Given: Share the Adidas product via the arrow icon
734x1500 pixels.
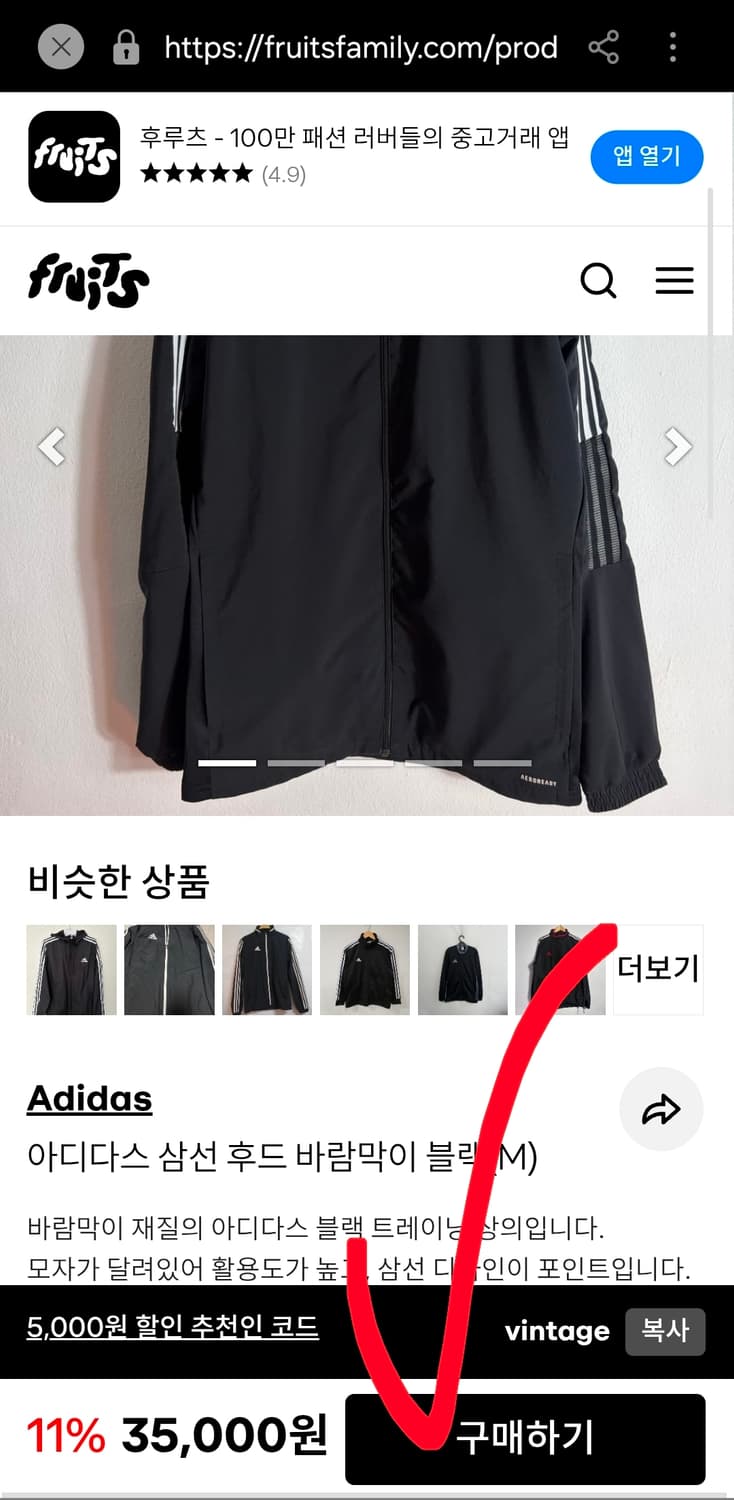Looking at the screenshot, I should [x=661, y=1110].
